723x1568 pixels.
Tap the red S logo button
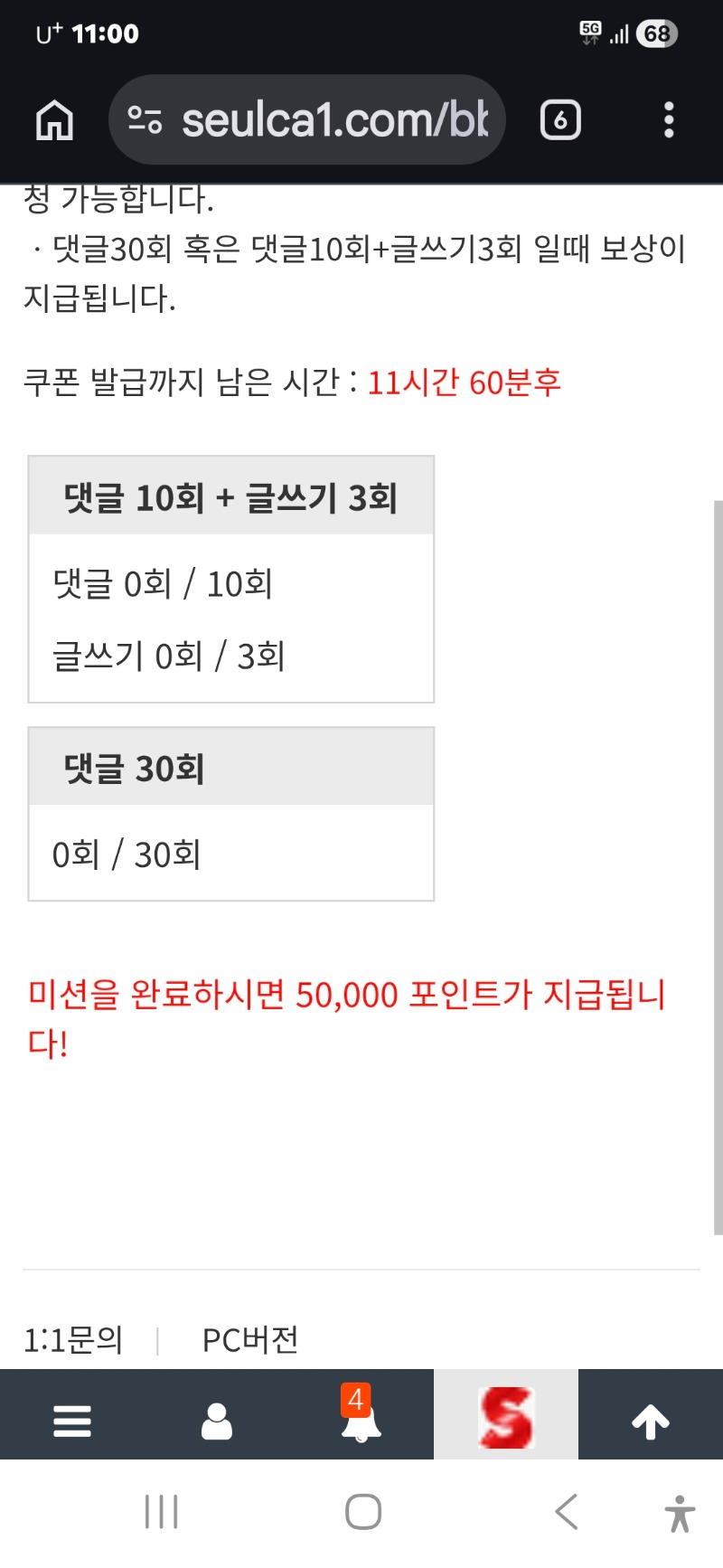506,1417
